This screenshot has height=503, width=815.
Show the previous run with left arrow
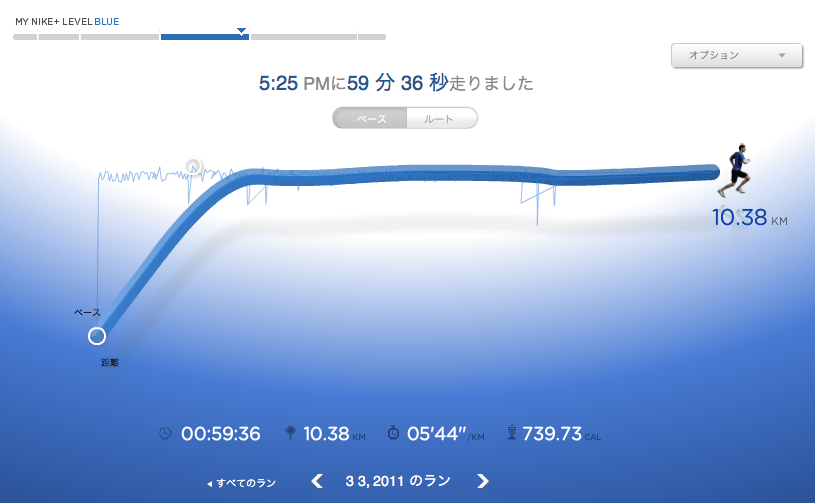317,481
